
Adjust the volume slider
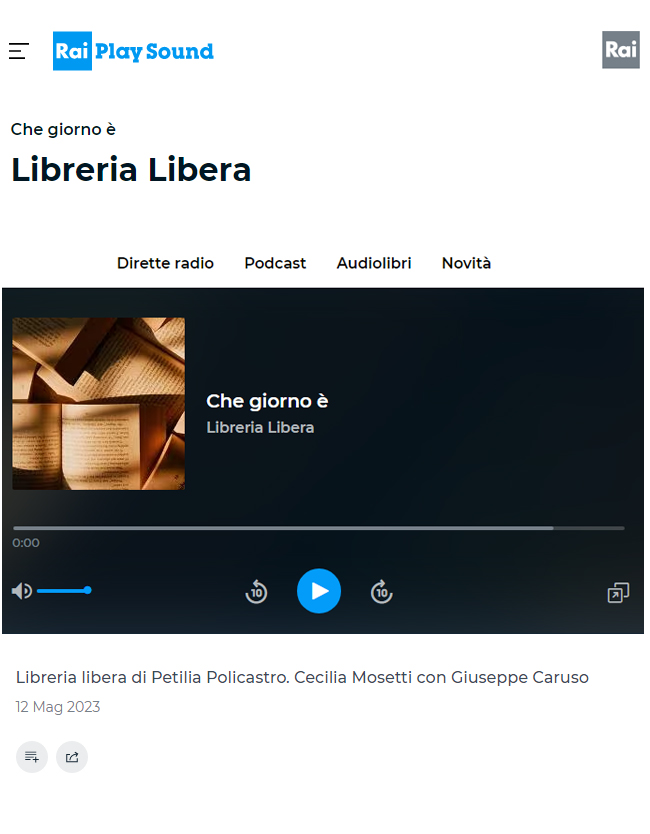pos(63,591)
